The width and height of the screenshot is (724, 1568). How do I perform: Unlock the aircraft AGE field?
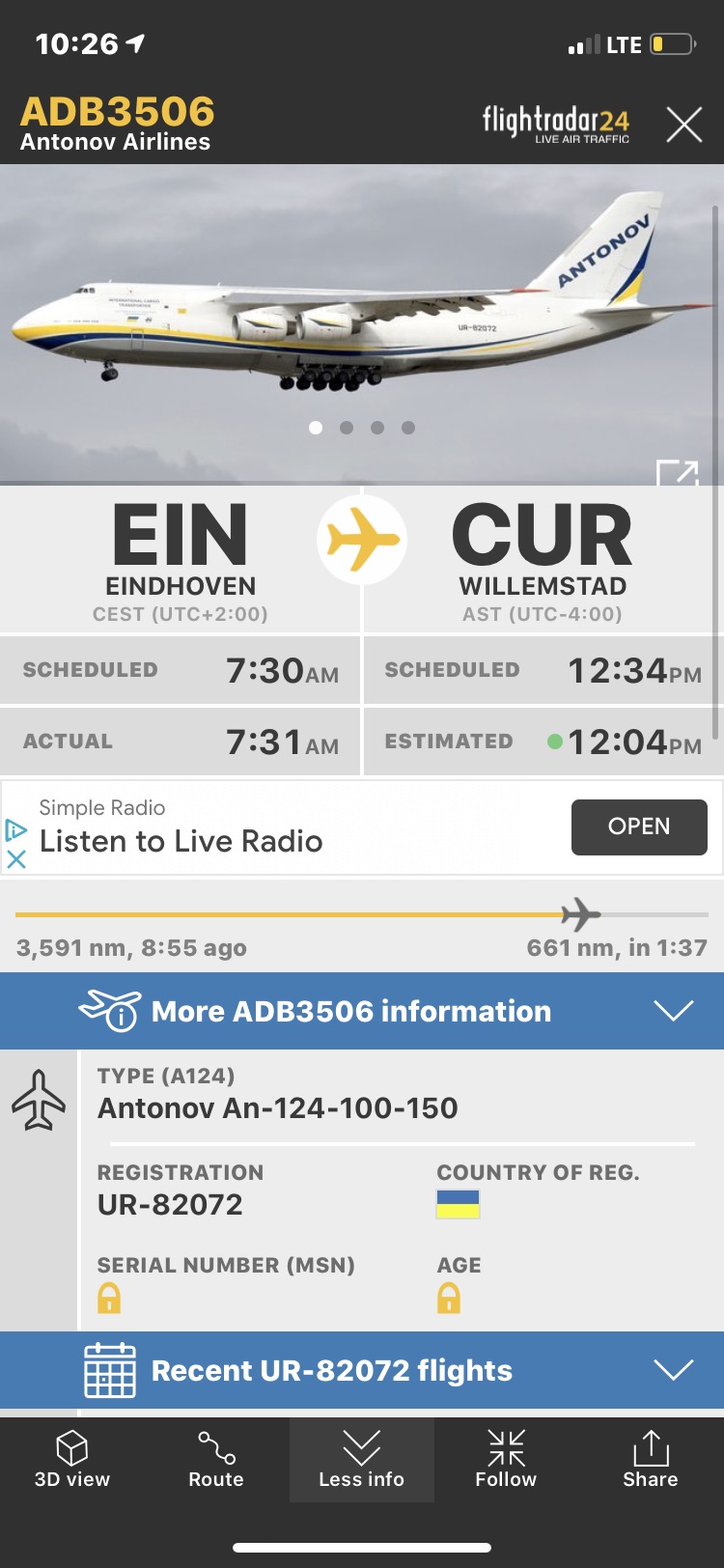[449, 1299]
